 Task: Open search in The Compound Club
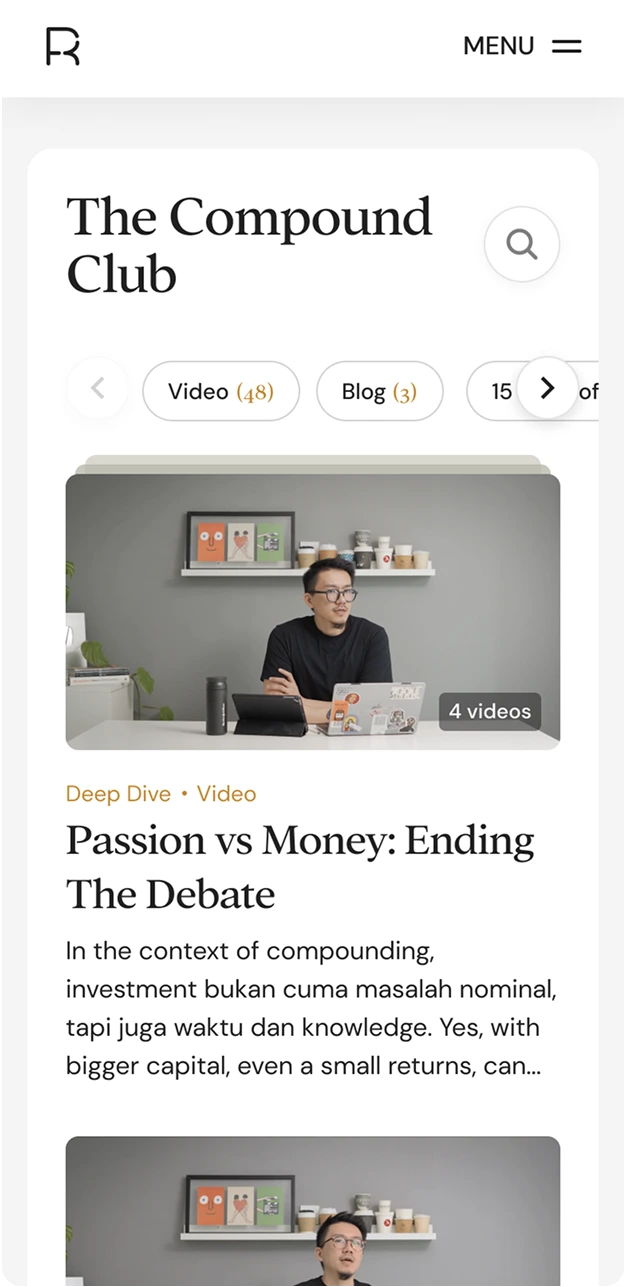(521, 243)
